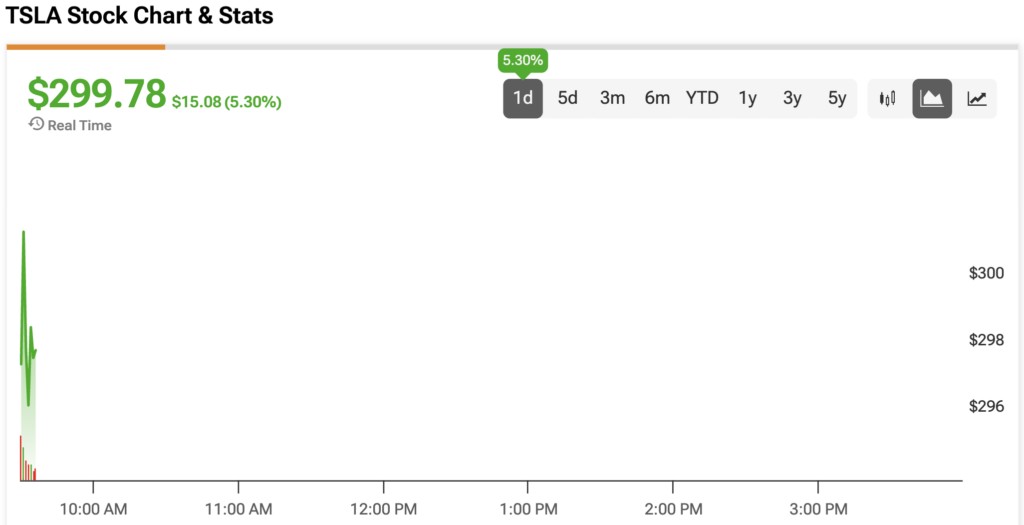Switch to the 5d range

coord(567,98)
